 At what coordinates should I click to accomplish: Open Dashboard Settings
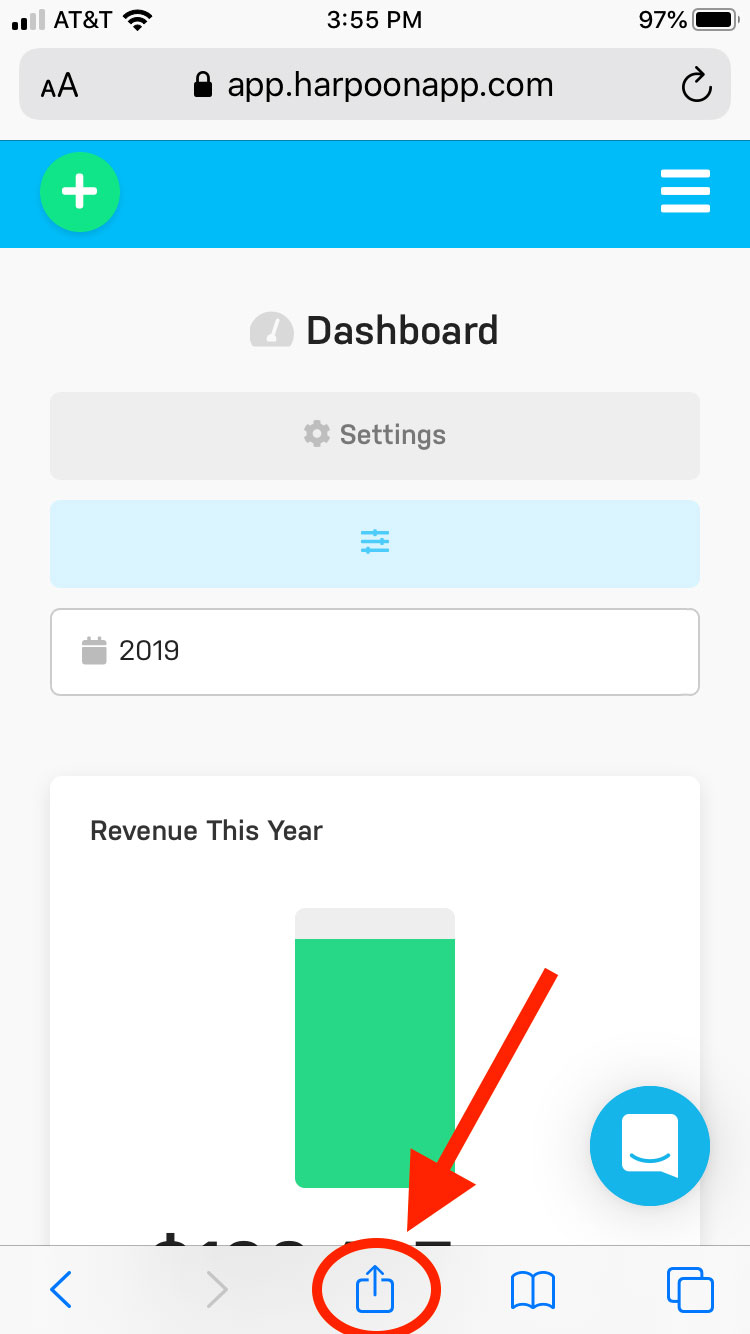pyautogui.click(x=375, y=435)
